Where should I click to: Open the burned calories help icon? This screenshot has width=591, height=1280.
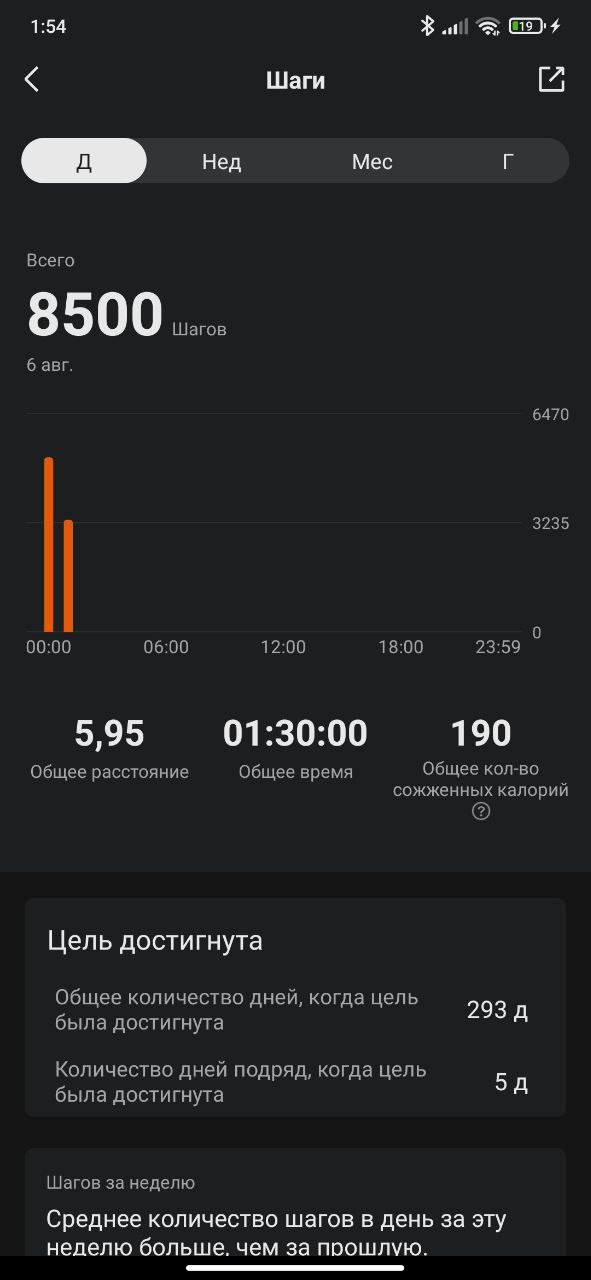pos(481,812)
